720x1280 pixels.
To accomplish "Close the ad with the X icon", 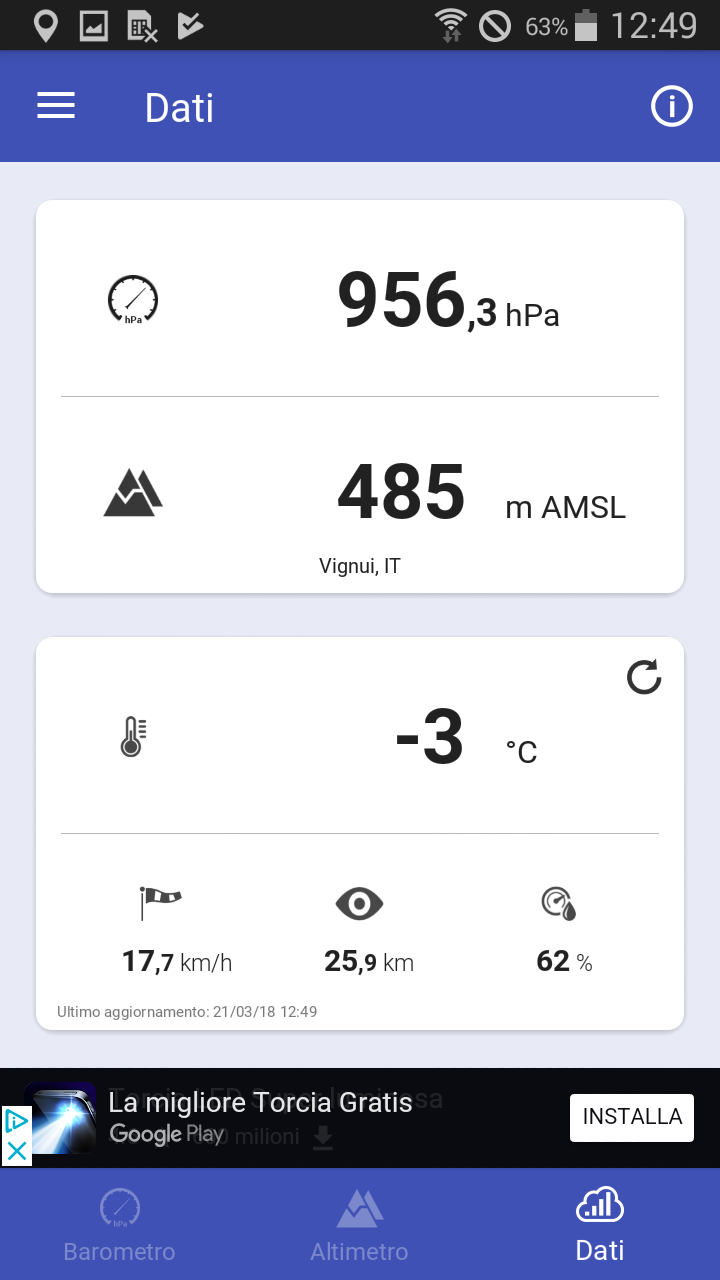I will pyautogui.click(x=17, y=1151).
